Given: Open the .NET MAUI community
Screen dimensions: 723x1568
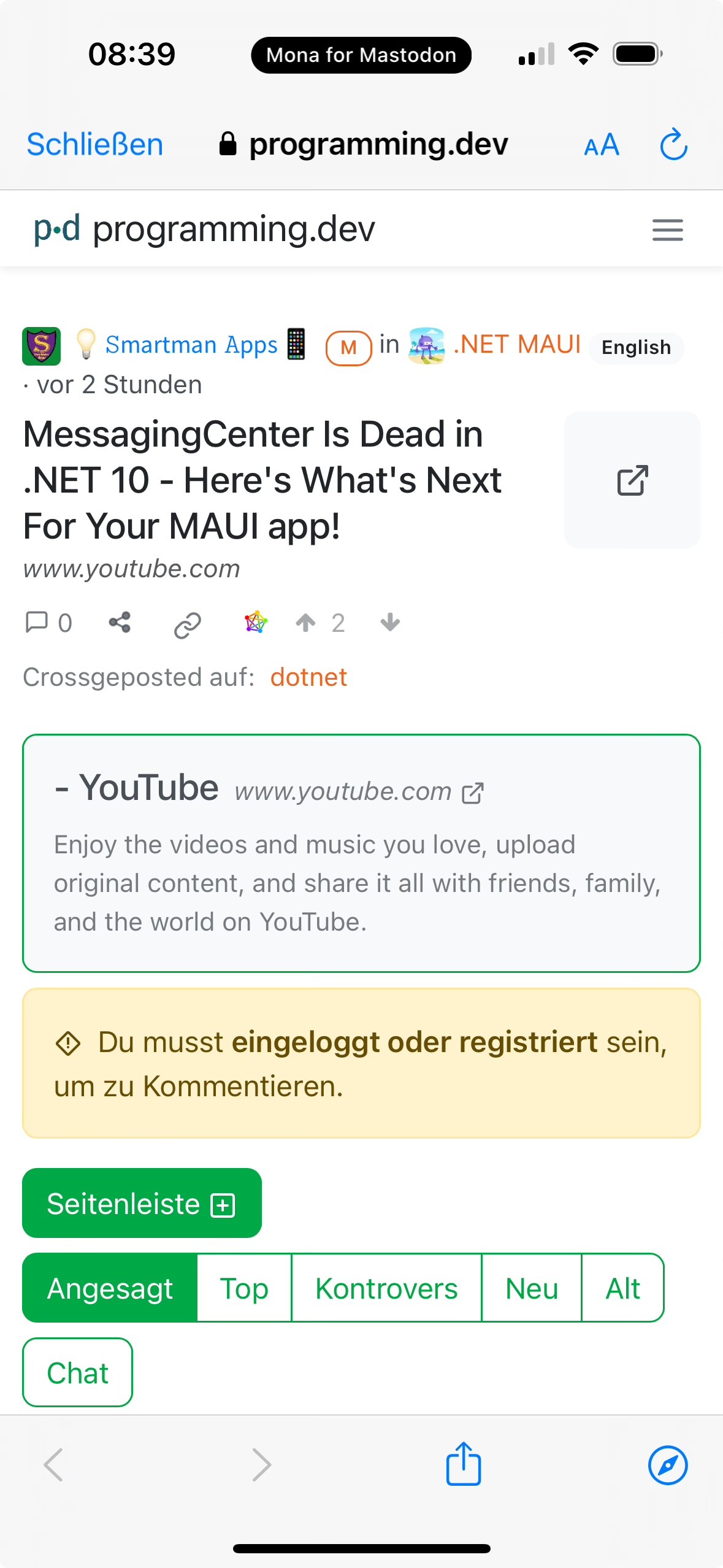Looking at the screenshot, I should click(516, 345).
